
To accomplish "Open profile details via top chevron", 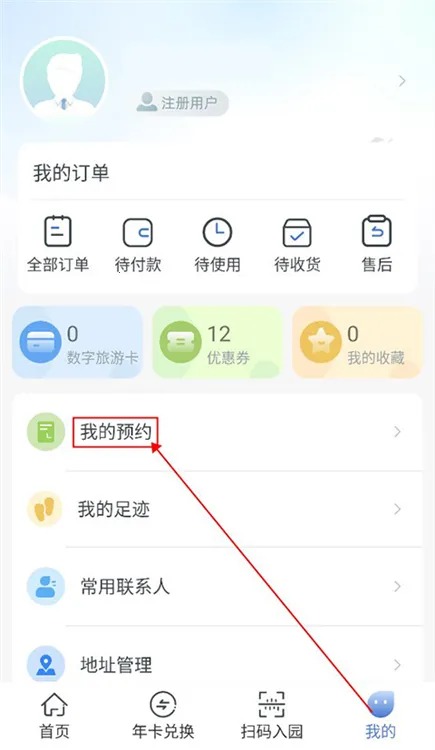I will [x=402, y=81].
